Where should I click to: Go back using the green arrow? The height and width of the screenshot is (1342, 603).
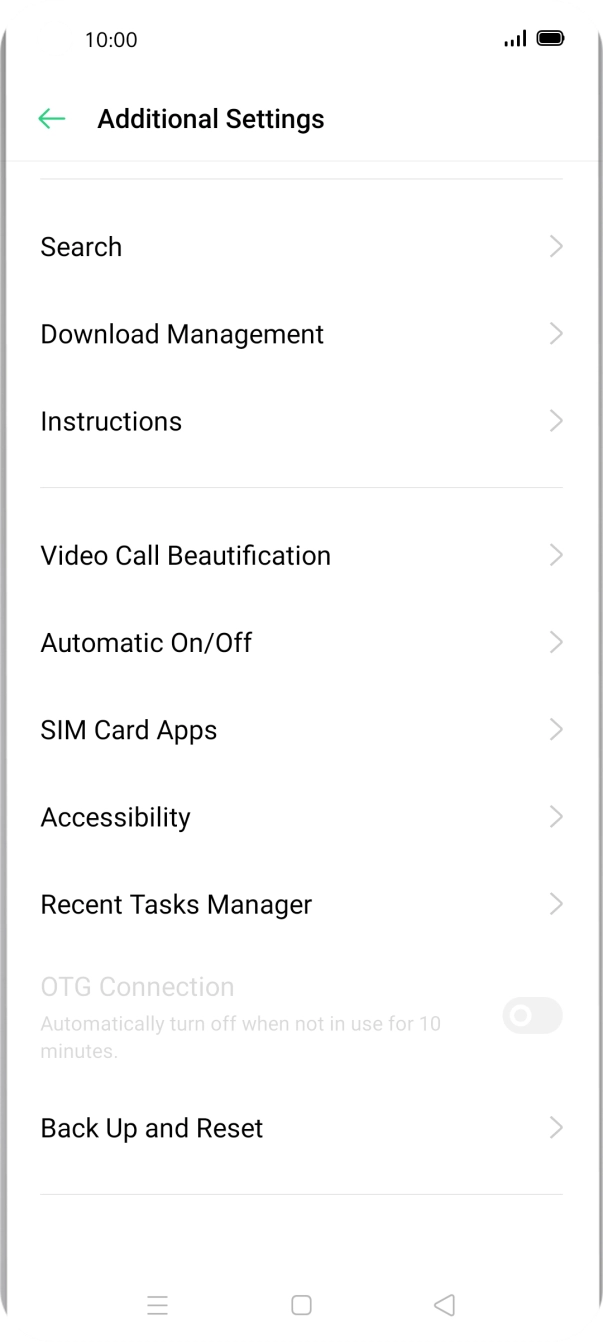[51, 119]
